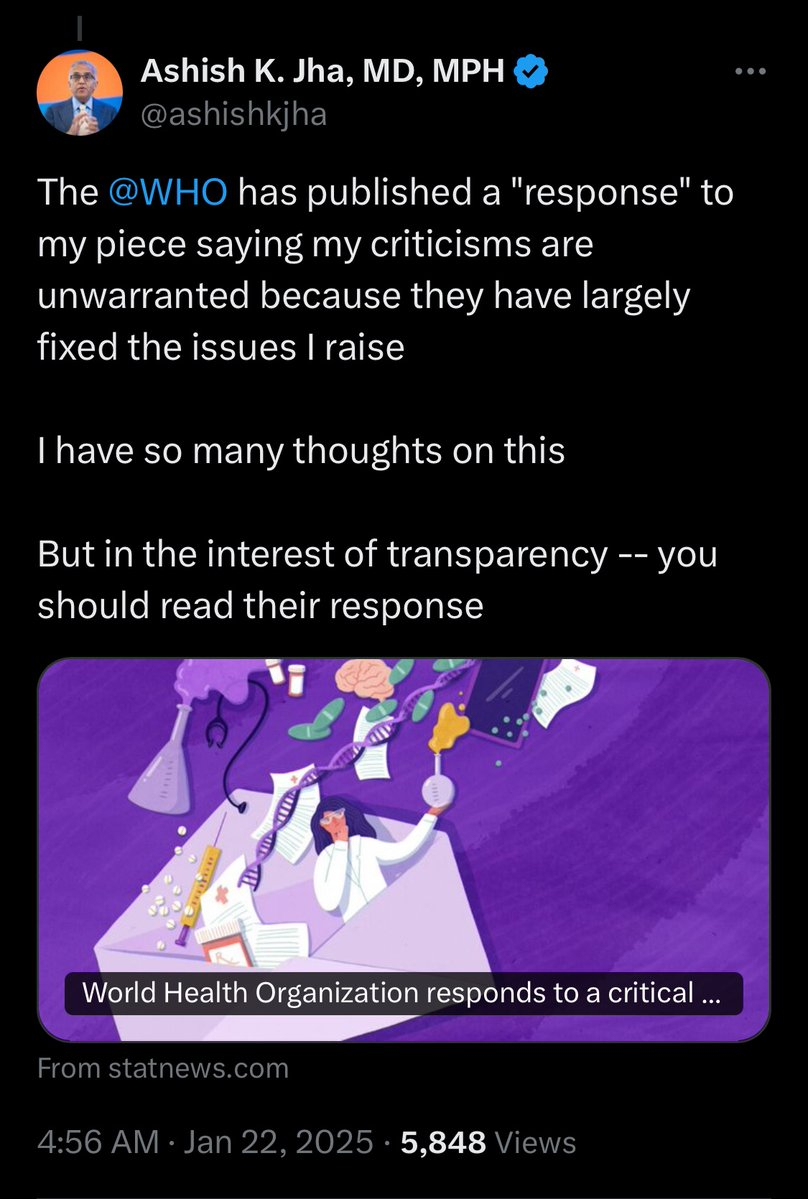Open the @WHO mention link
Screen dimensions: 808x1199
167,193
